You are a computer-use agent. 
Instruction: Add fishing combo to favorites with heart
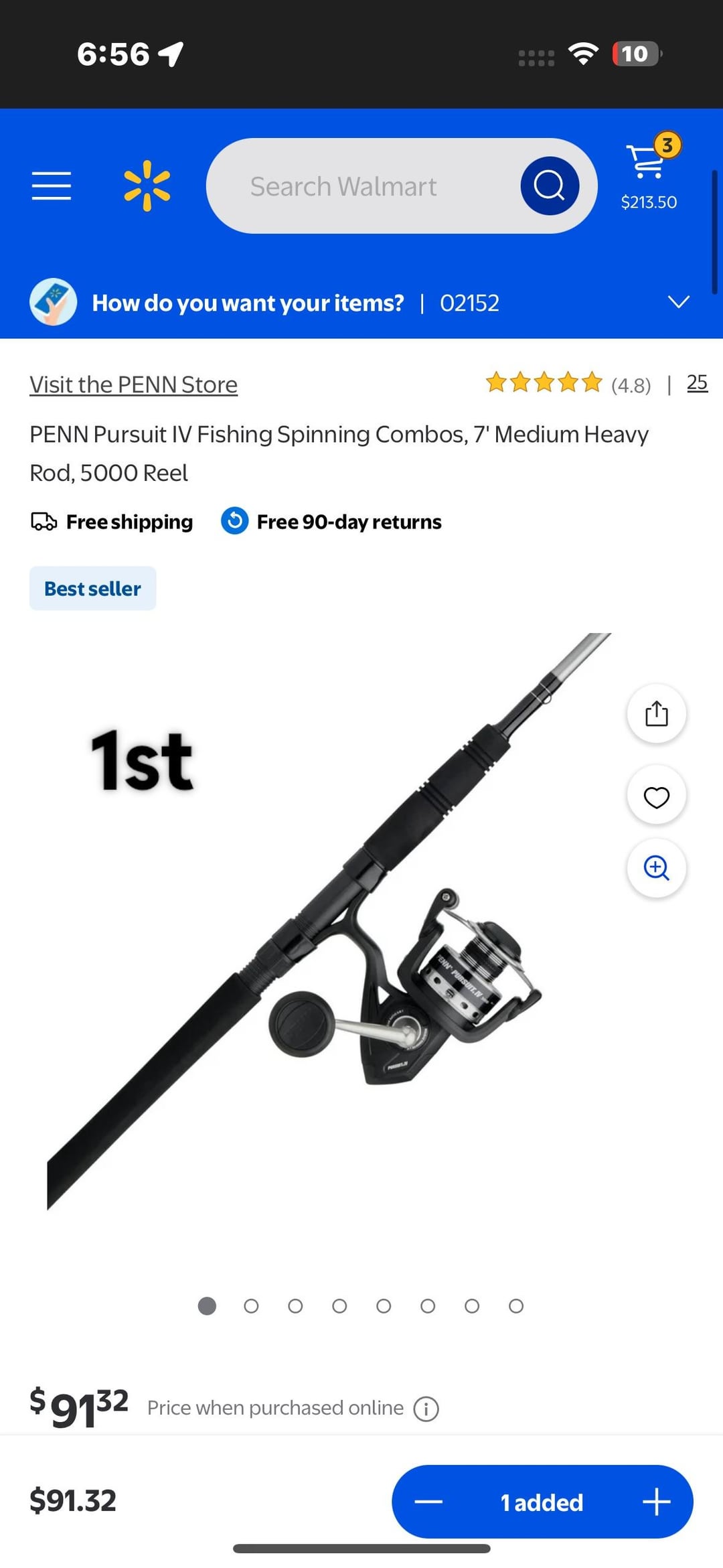coord(656,796)
